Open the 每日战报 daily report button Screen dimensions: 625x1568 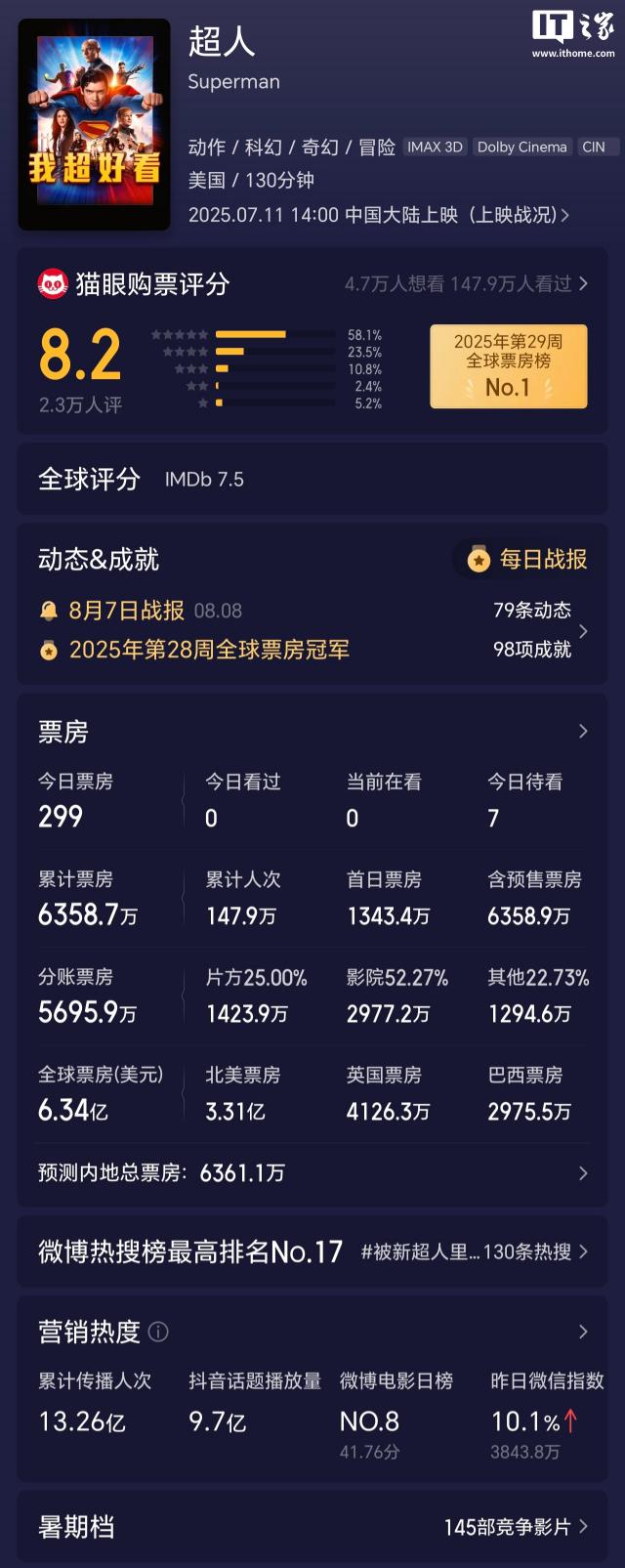click(527, 559)
